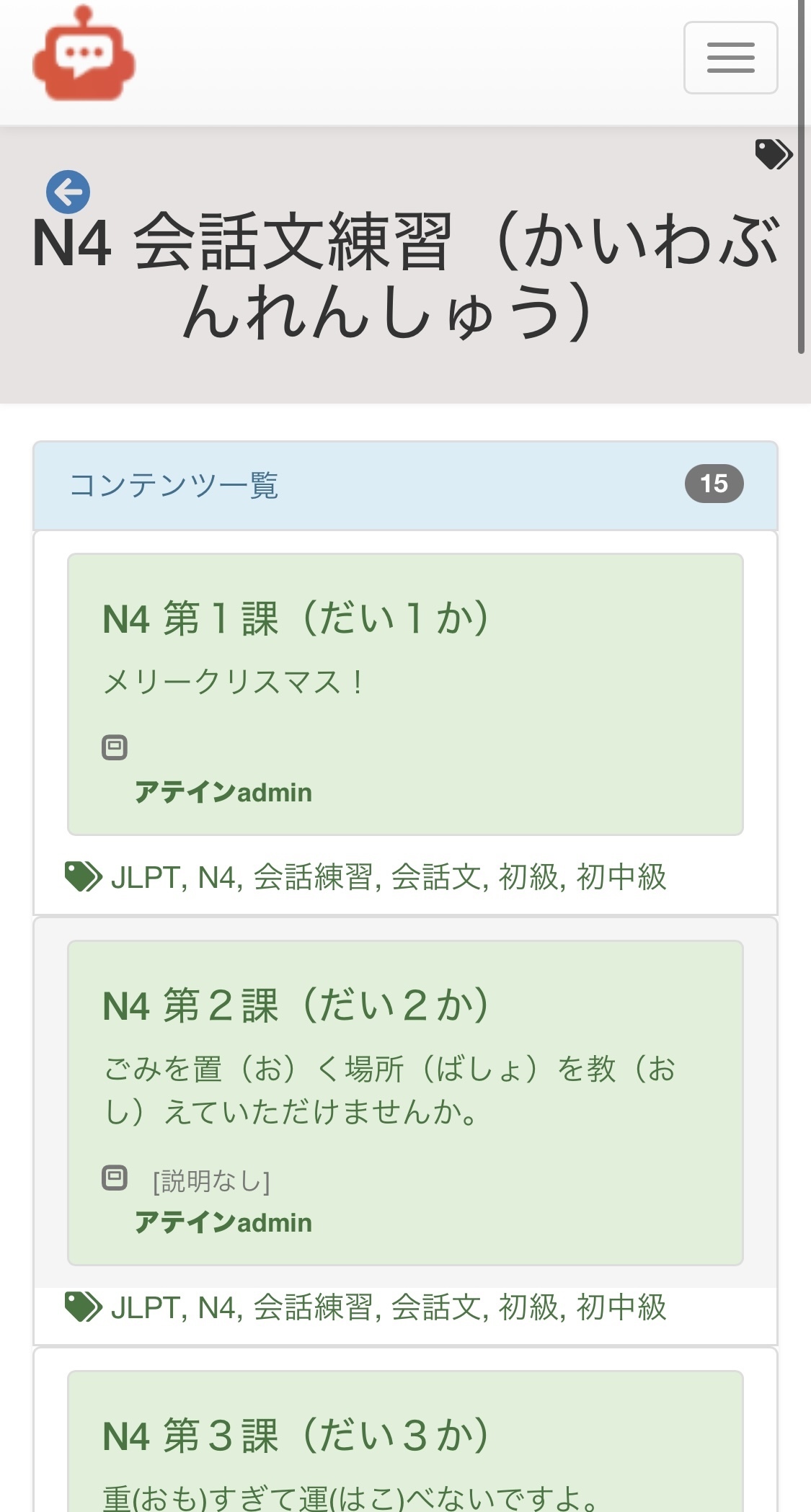Tap the robot logo to go home

84,53
